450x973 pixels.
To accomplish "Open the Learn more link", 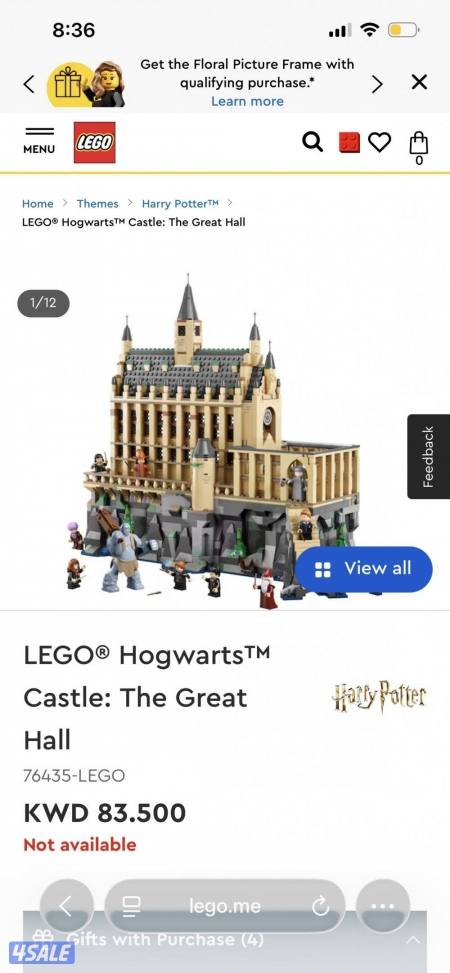I will coord(247,101).
